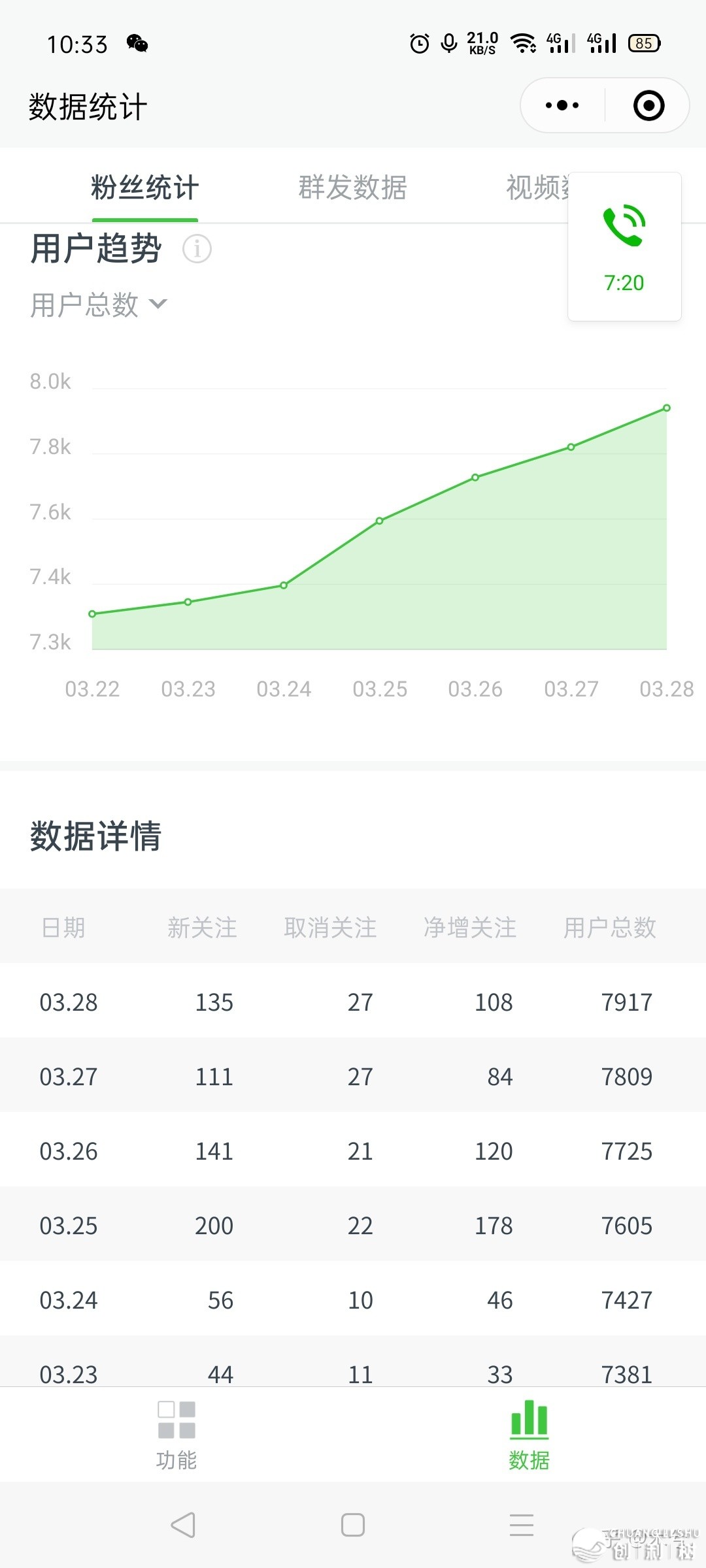This screenshot has width=706, height=1568.
Task: Go back with the system back button
Action: 183,1525
